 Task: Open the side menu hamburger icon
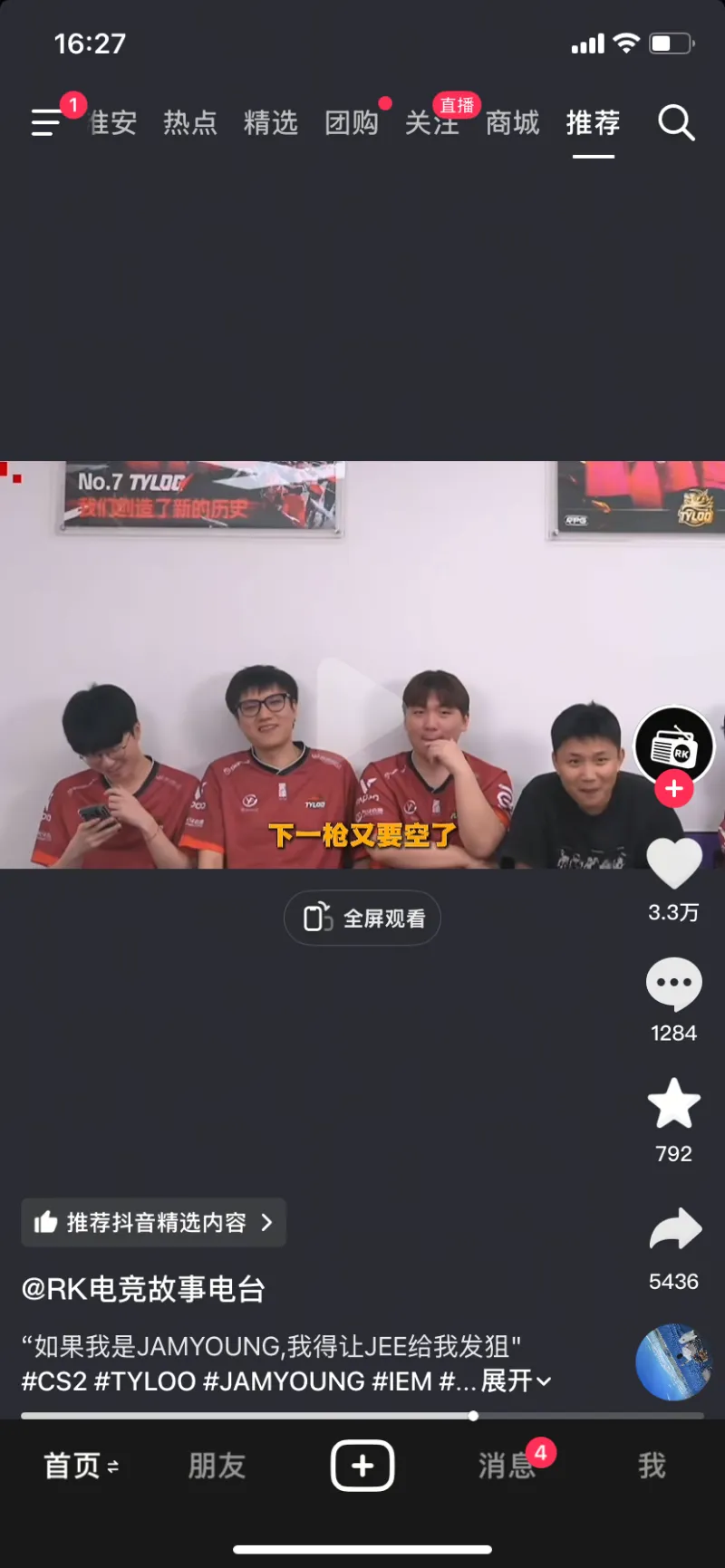(x=47, y=122)
